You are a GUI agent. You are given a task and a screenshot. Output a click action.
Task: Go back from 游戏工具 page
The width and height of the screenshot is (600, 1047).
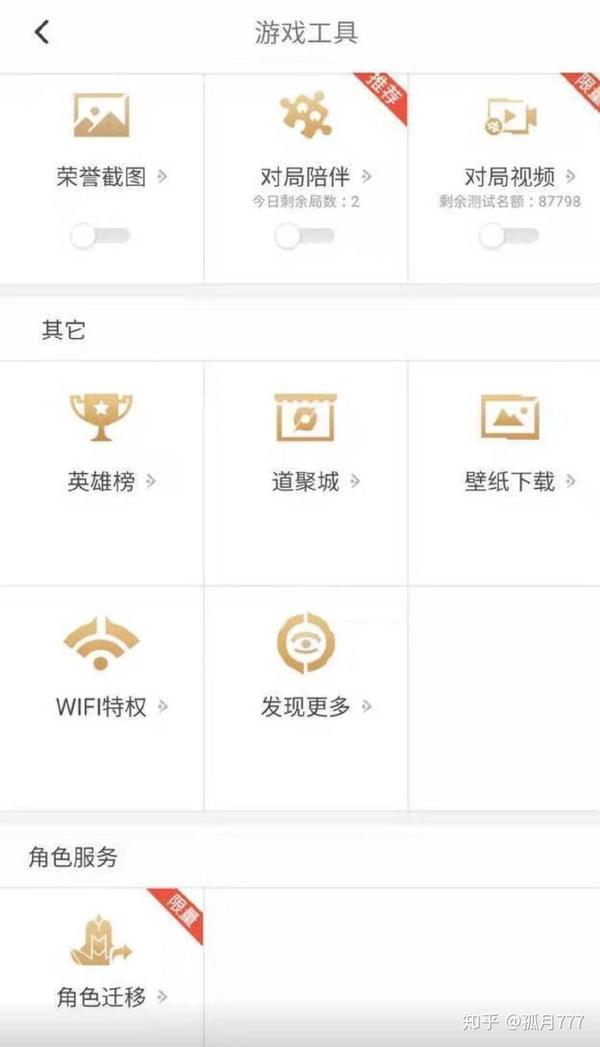(41, 32)
